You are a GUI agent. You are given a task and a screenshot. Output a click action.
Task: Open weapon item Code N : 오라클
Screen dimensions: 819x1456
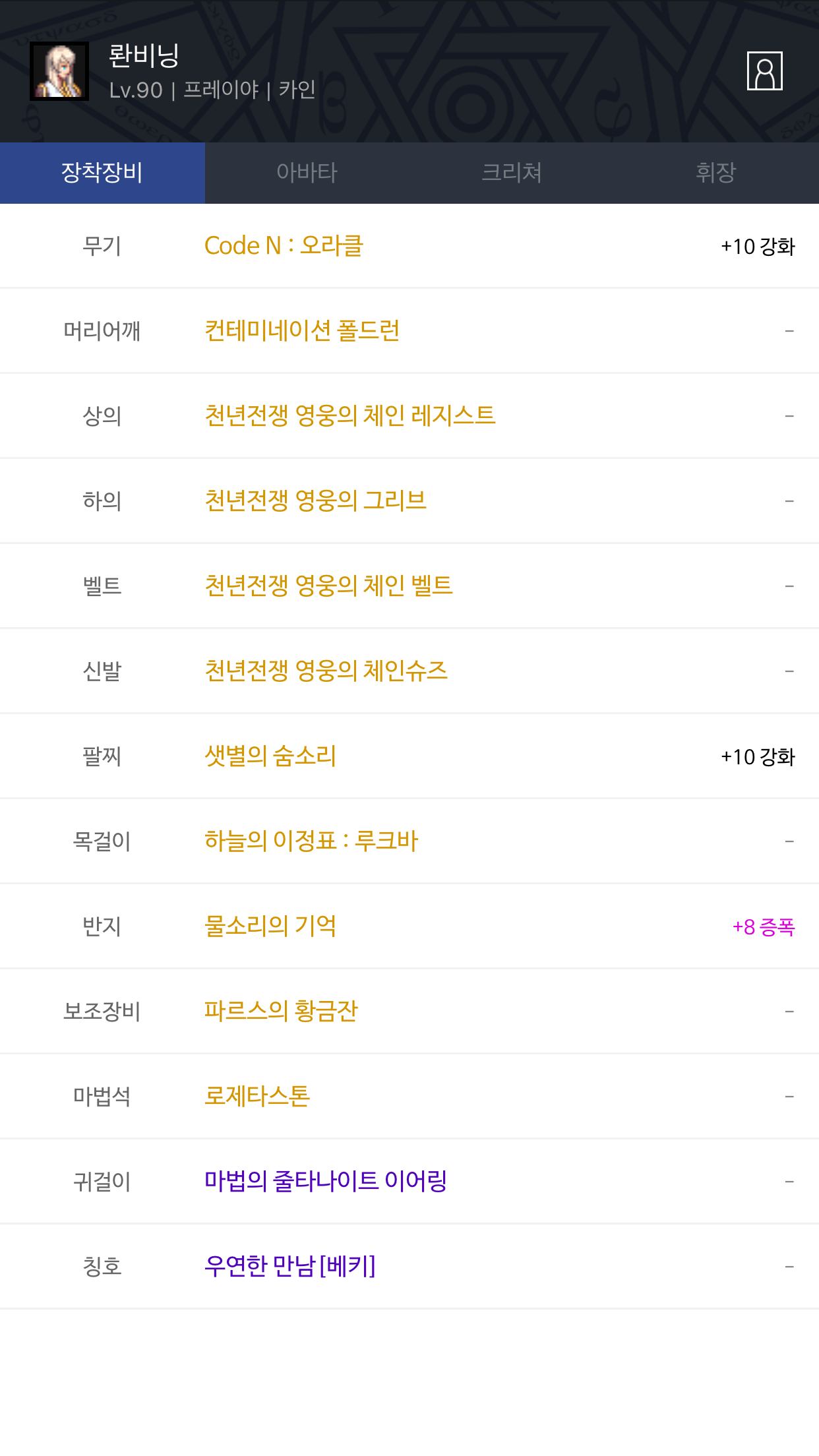point(284,246)
